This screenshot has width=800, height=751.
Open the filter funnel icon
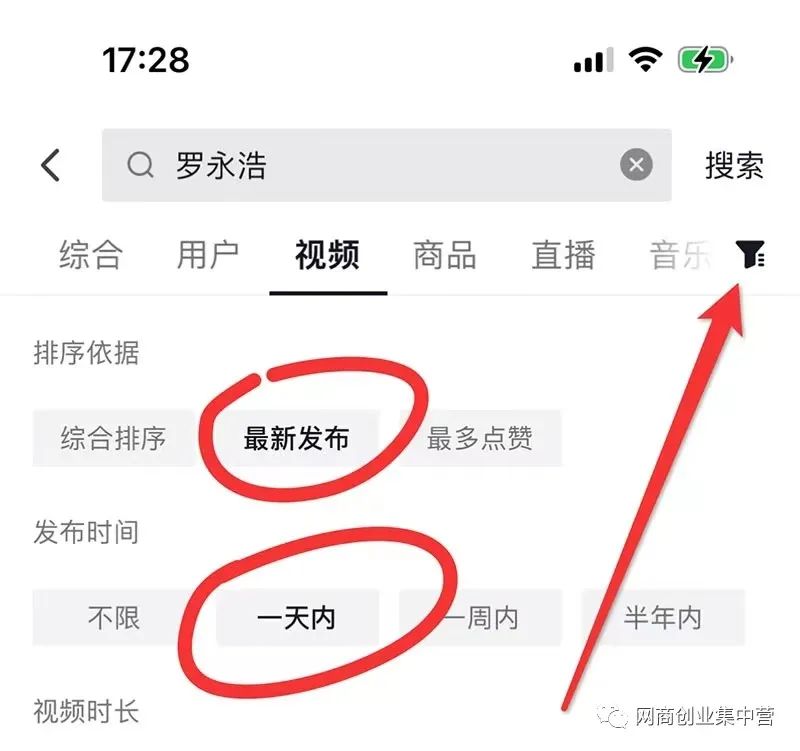(x=750, y=255)
